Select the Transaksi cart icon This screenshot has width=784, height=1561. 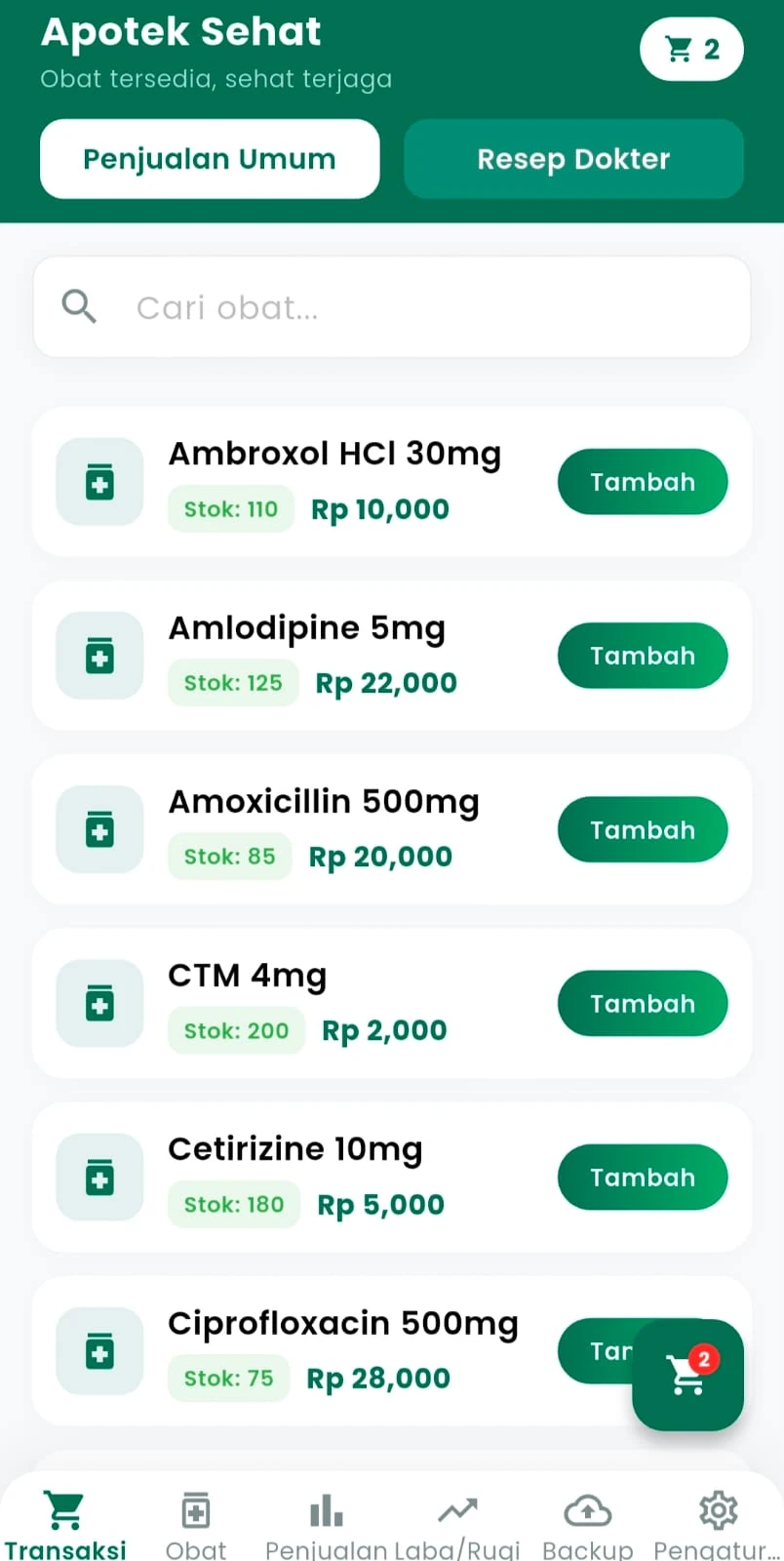click(64, 1508)
